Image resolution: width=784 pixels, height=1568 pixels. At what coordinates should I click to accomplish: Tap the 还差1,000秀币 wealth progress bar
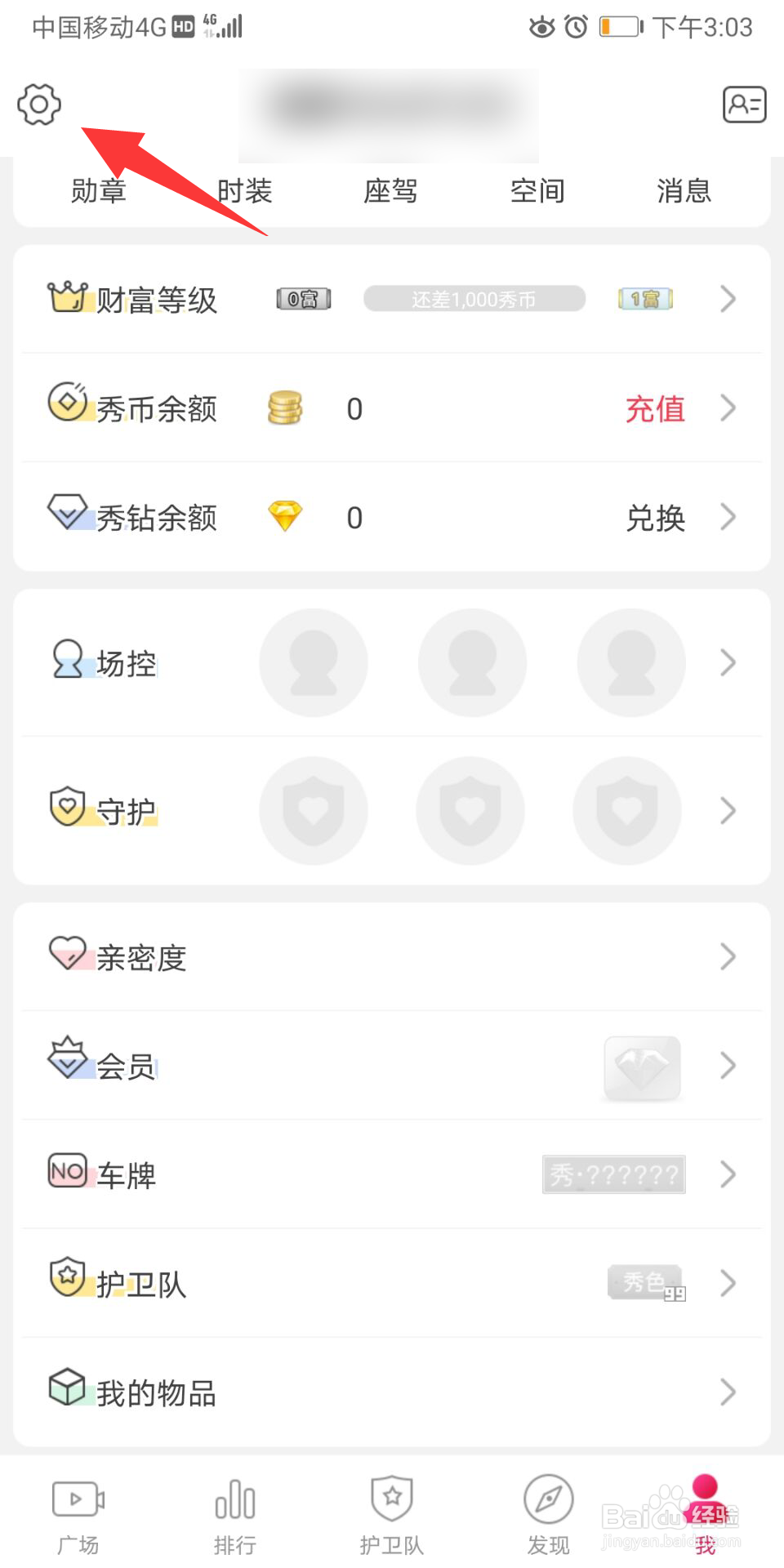pos(474,299)
